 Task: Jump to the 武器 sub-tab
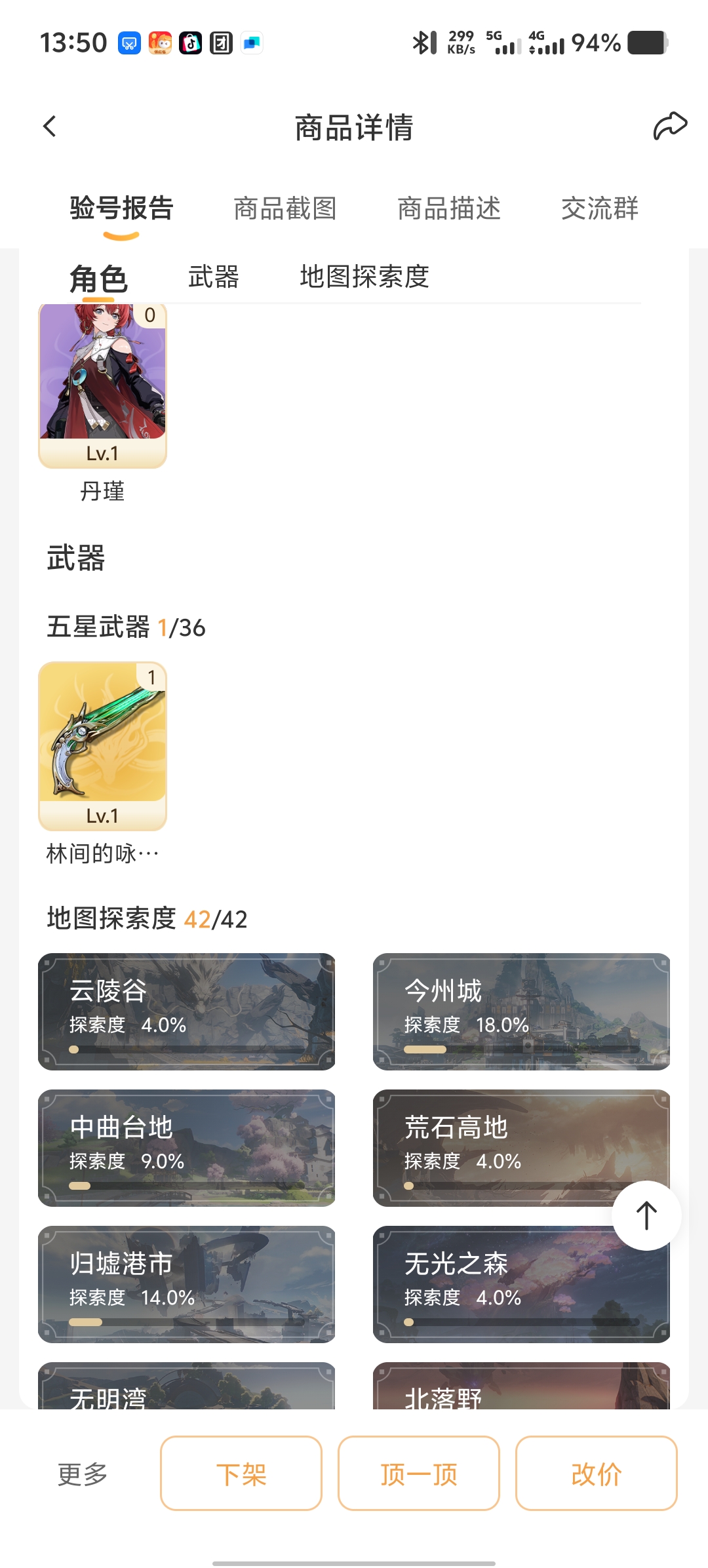[214, 277]
